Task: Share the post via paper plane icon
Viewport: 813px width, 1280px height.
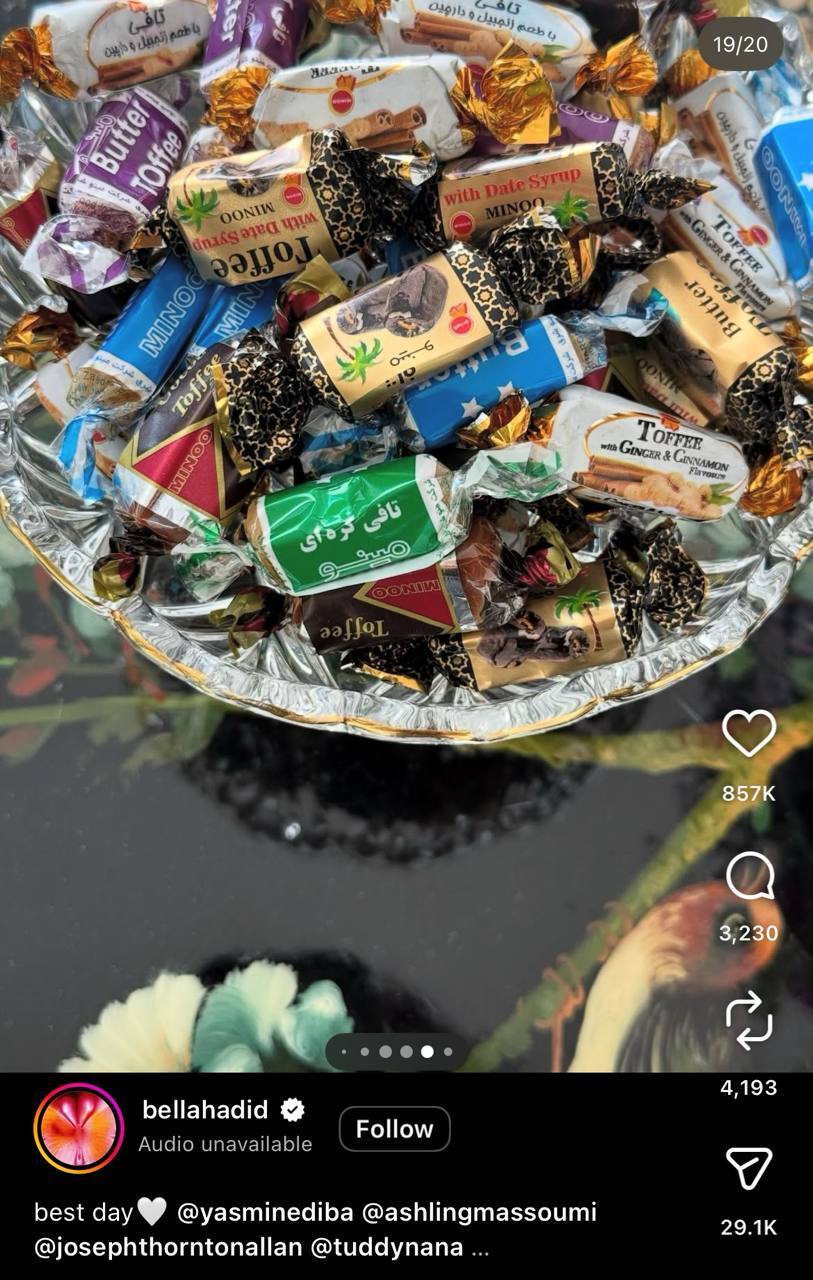Action: click(x=749, y=1168)
